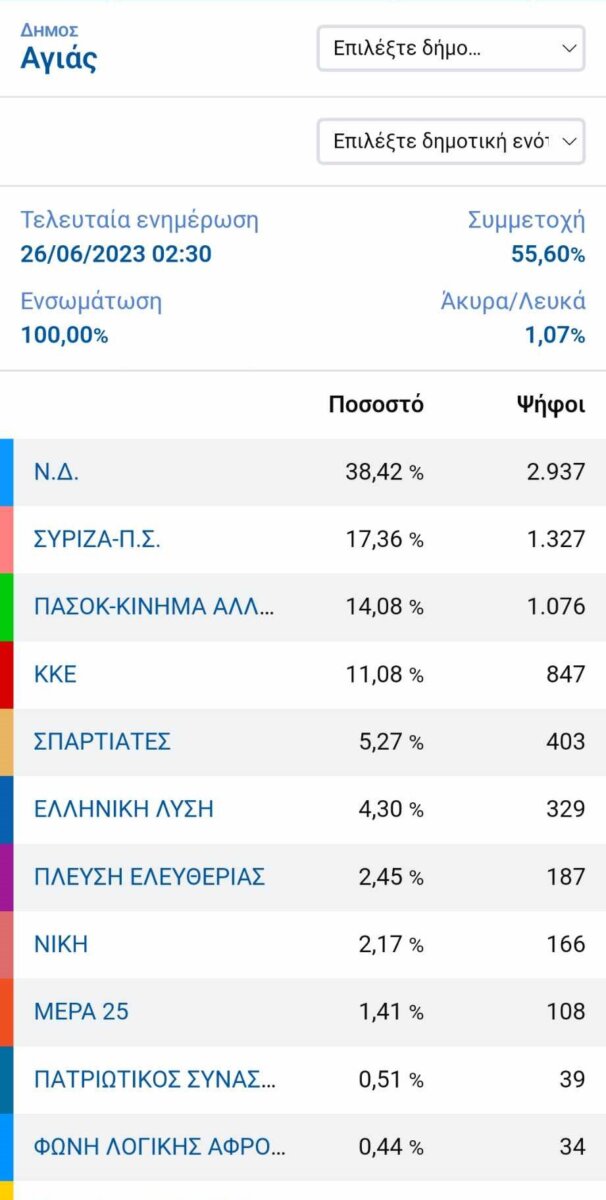View ΕΛΛΗΝΙΚΗ ΛΥΣΗ results
This screenshot has width=606, height=1200.
[x=124, y=809]
